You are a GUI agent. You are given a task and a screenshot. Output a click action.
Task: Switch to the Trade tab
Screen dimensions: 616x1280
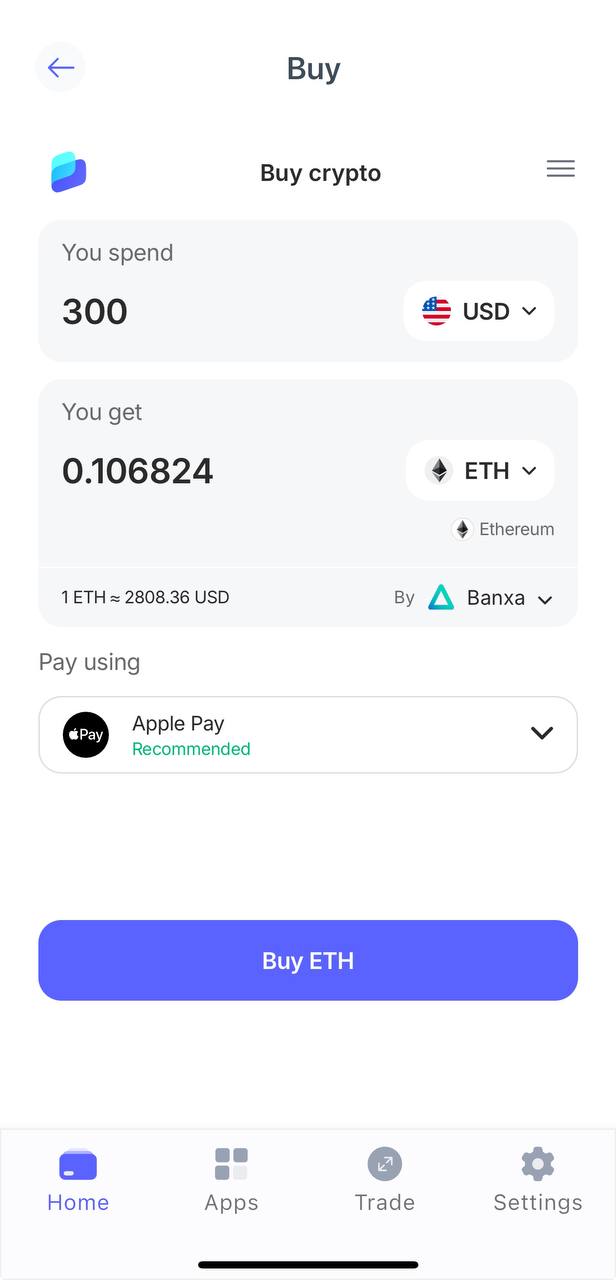pyautogui.click(x=384, y=1180)
